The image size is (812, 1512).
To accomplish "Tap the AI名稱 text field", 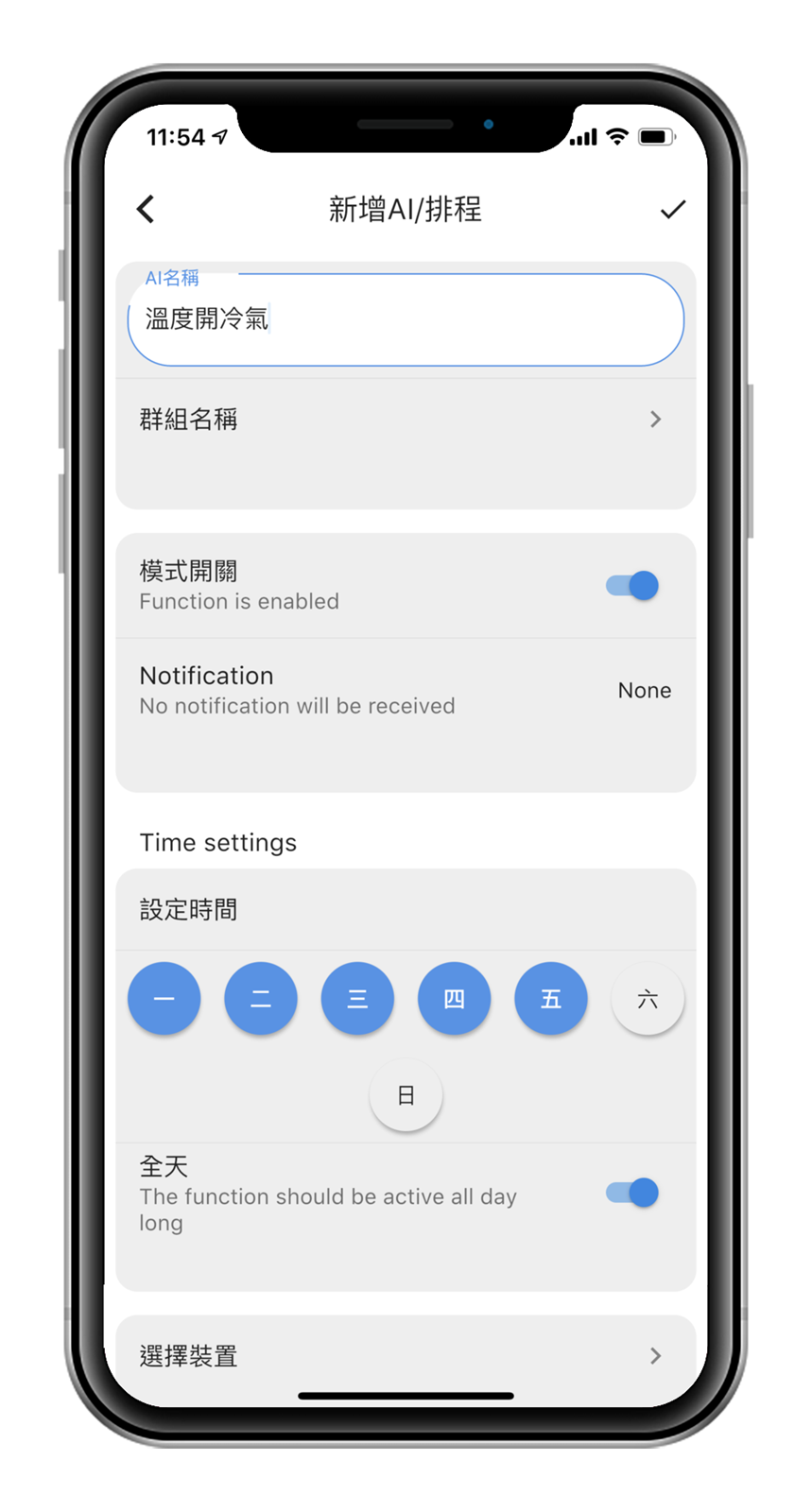I will click(x=405, y=320).
